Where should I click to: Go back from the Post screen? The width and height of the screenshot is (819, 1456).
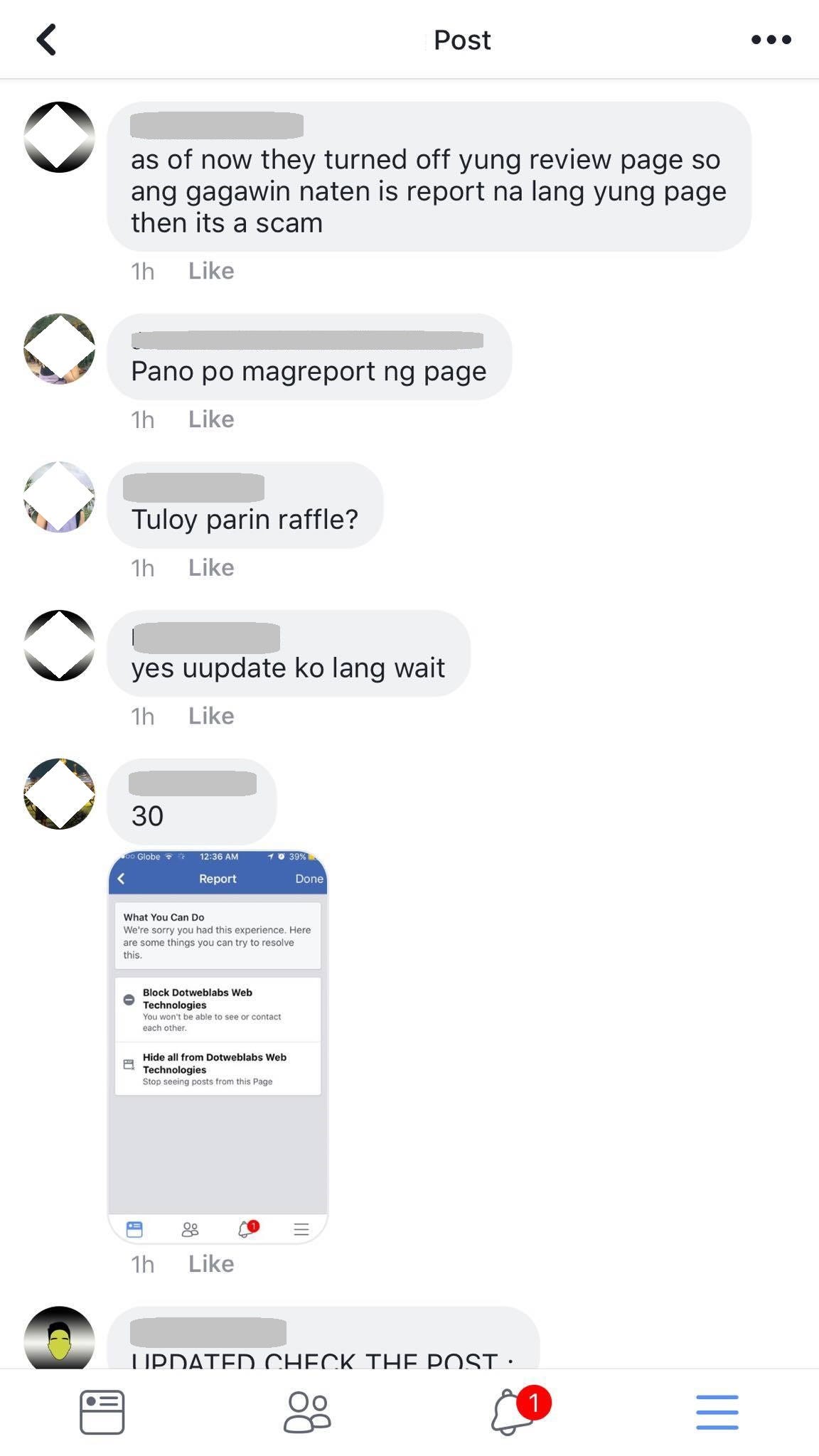(x=47, y=40)
